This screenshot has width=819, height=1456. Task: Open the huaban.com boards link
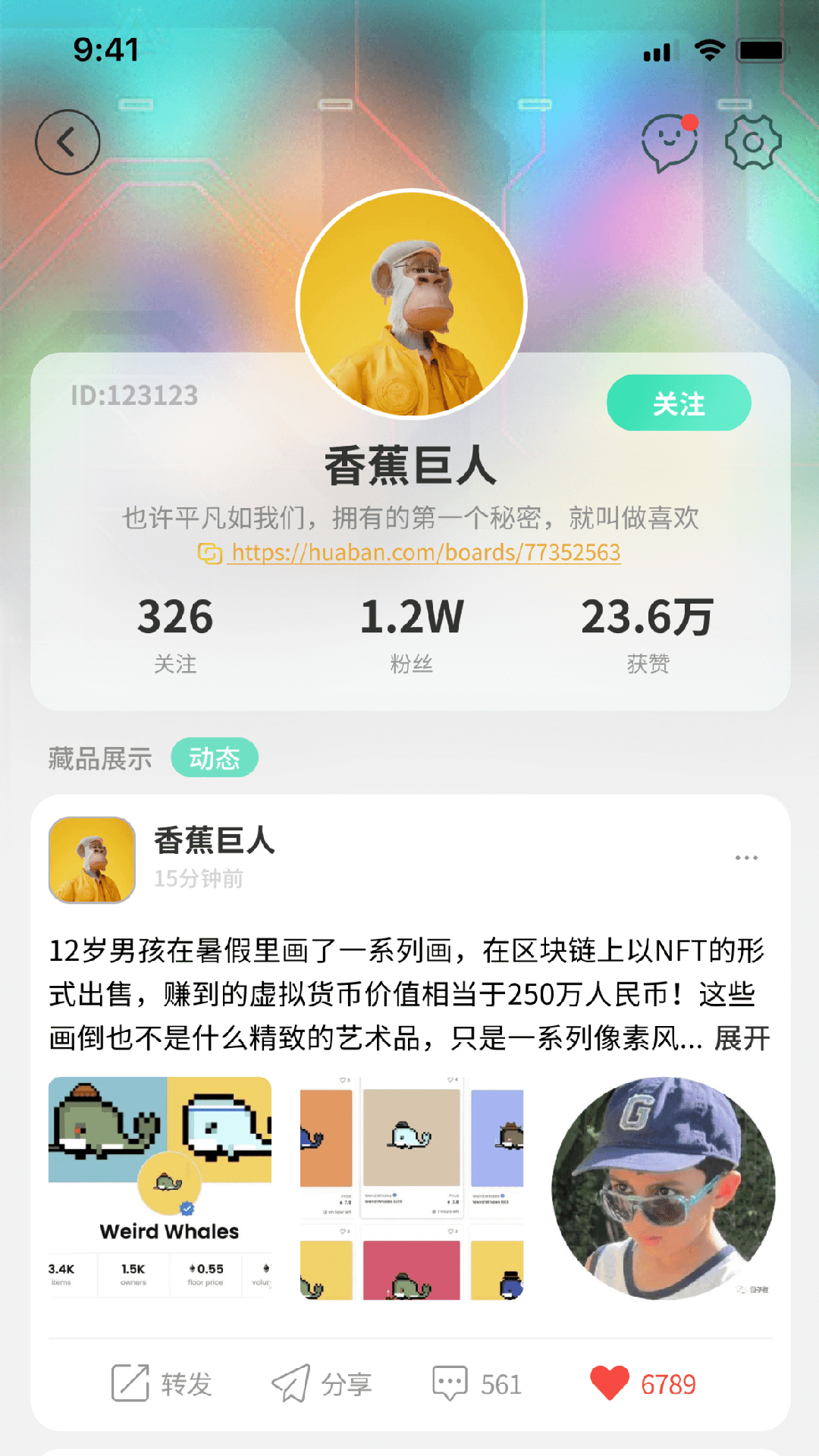coord(425,553)
